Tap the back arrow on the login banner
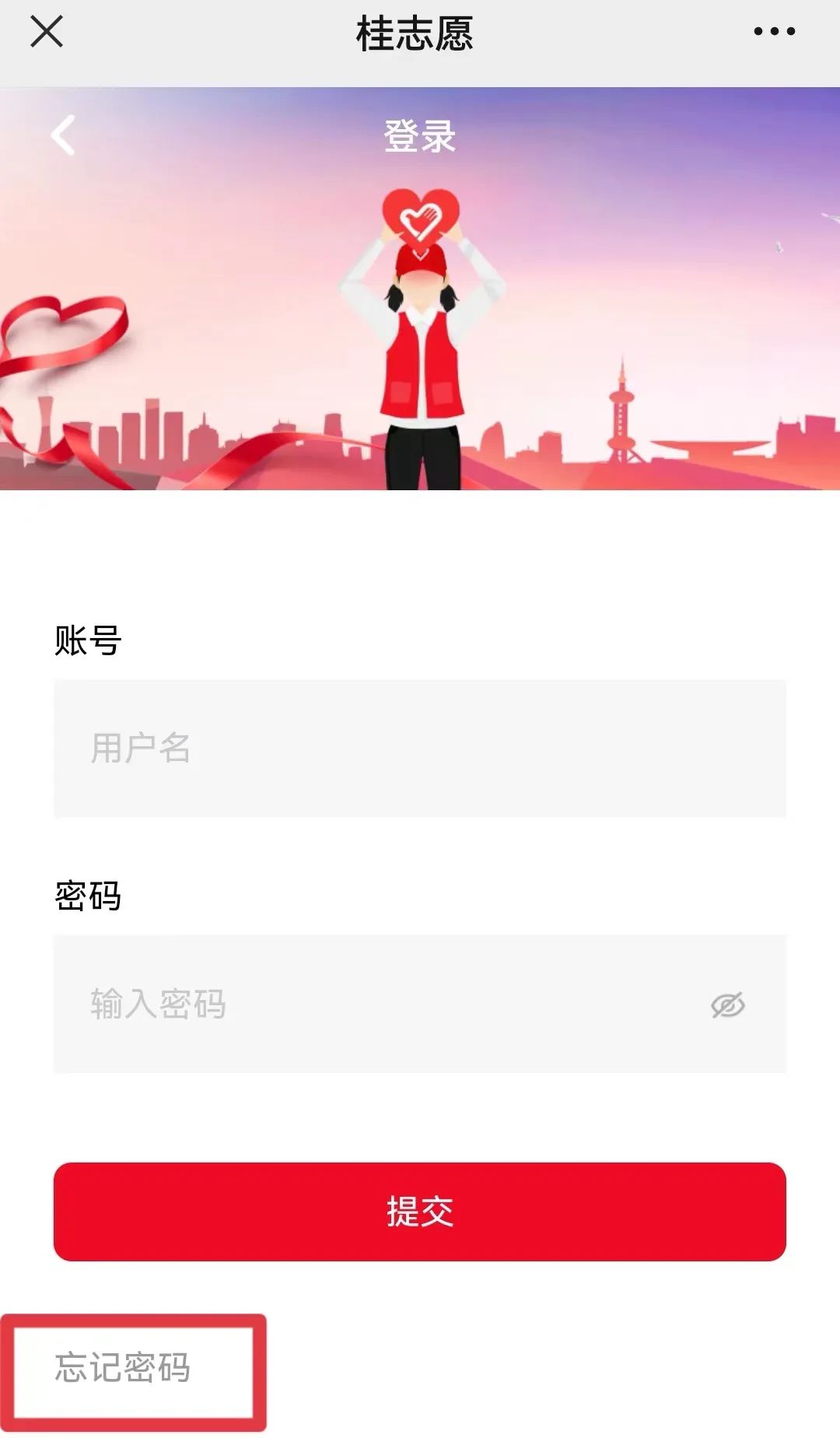840x1438 pixels. click(x=61, y=136)
